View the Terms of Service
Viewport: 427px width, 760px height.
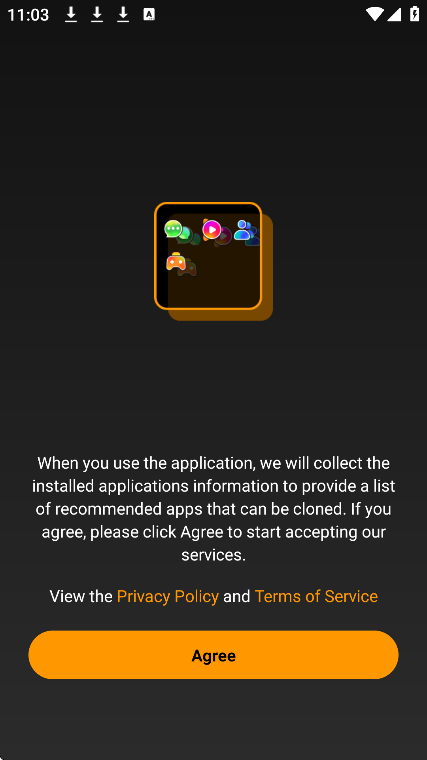pos(316,596)
